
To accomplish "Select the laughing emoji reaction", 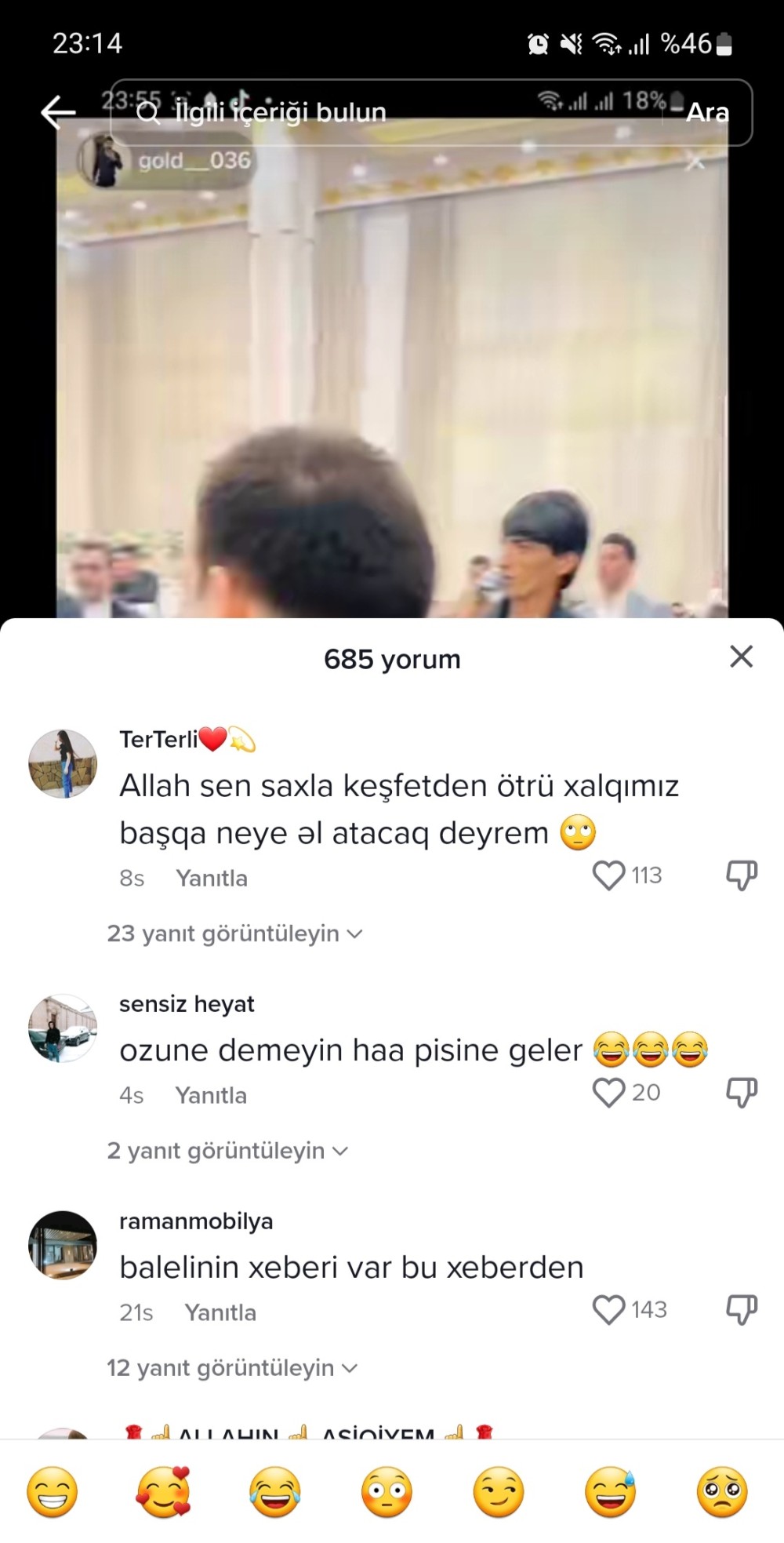I will [x=275, y=1493].
